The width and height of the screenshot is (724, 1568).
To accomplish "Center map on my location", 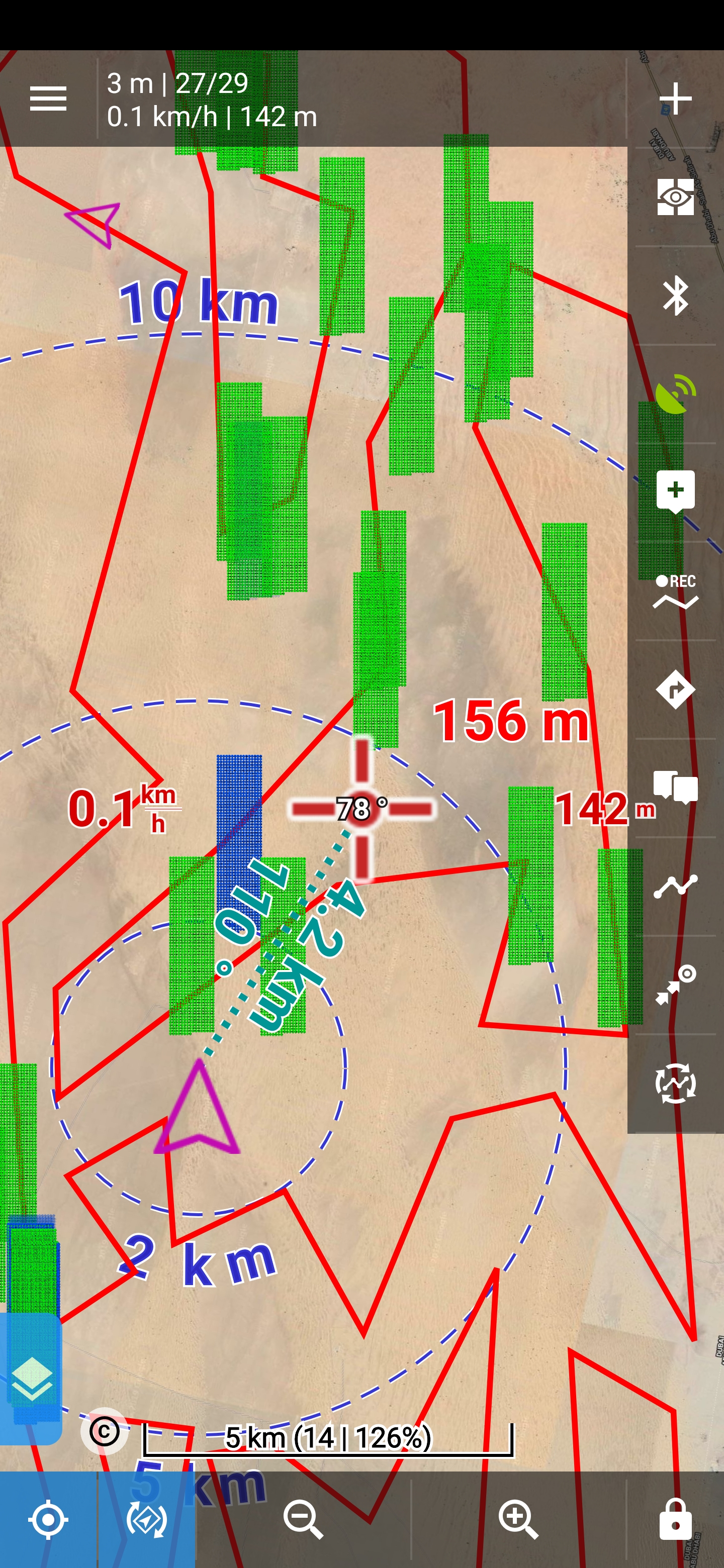I will pos(48,1519).
